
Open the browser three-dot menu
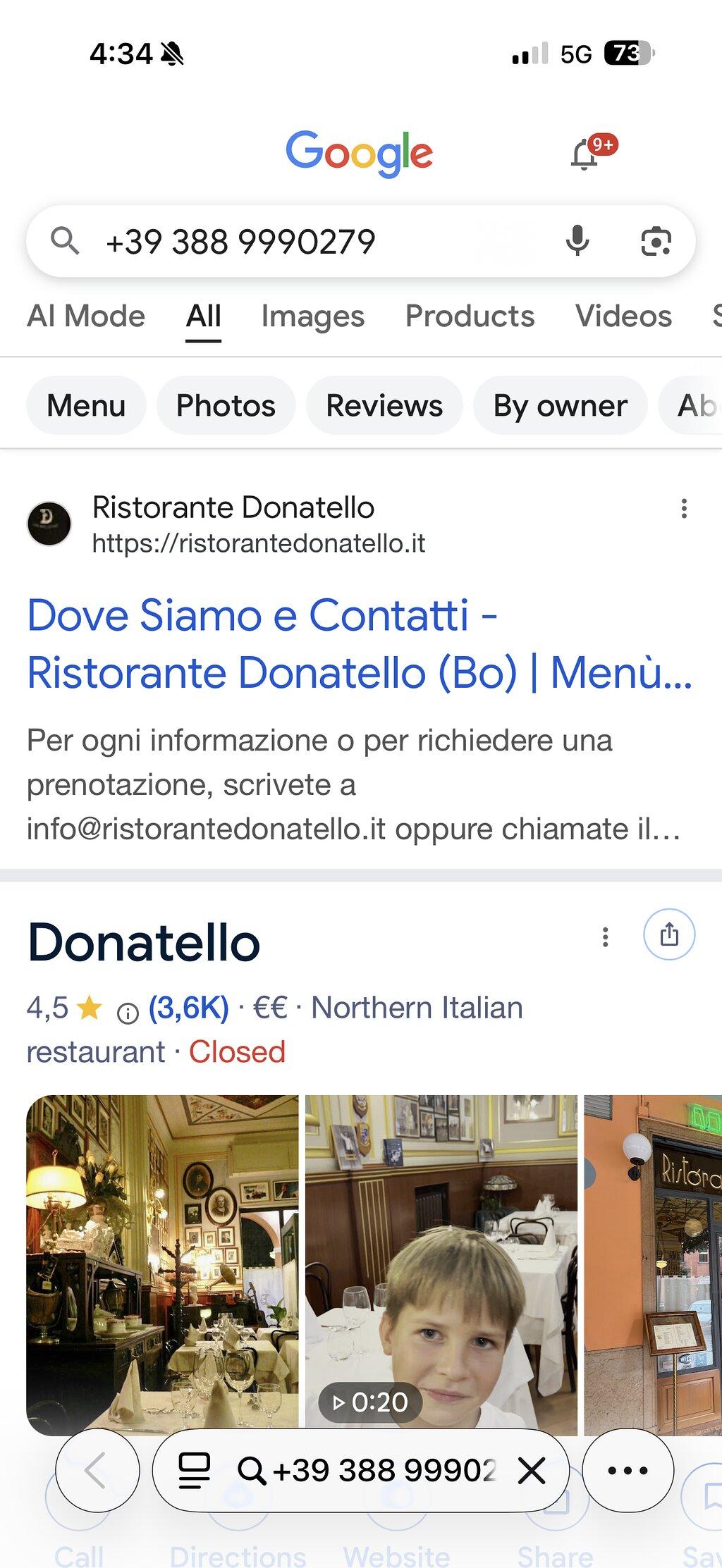point(628,1470)
